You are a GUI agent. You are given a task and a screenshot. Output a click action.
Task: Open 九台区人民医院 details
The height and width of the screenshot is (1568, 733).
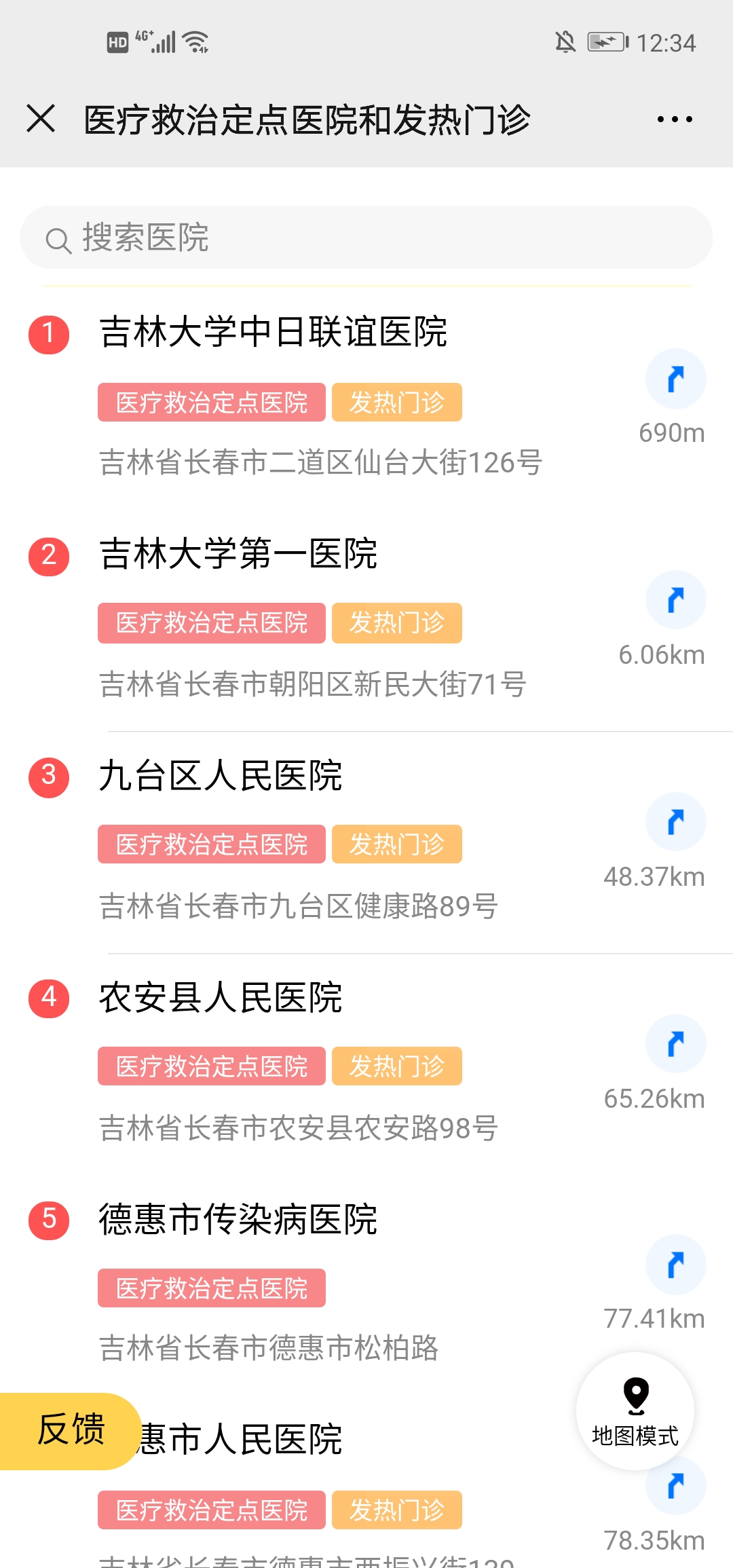point(221,776)
